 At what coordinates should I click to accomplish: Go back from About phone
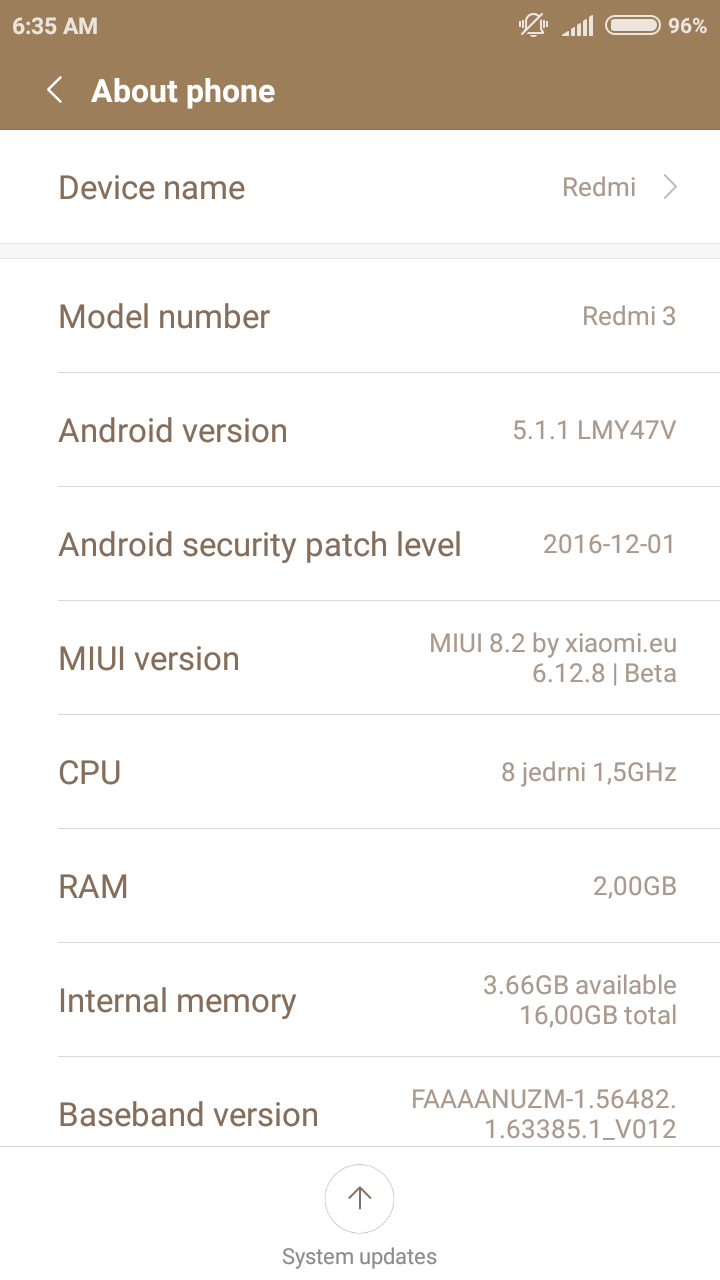[55, 91]
